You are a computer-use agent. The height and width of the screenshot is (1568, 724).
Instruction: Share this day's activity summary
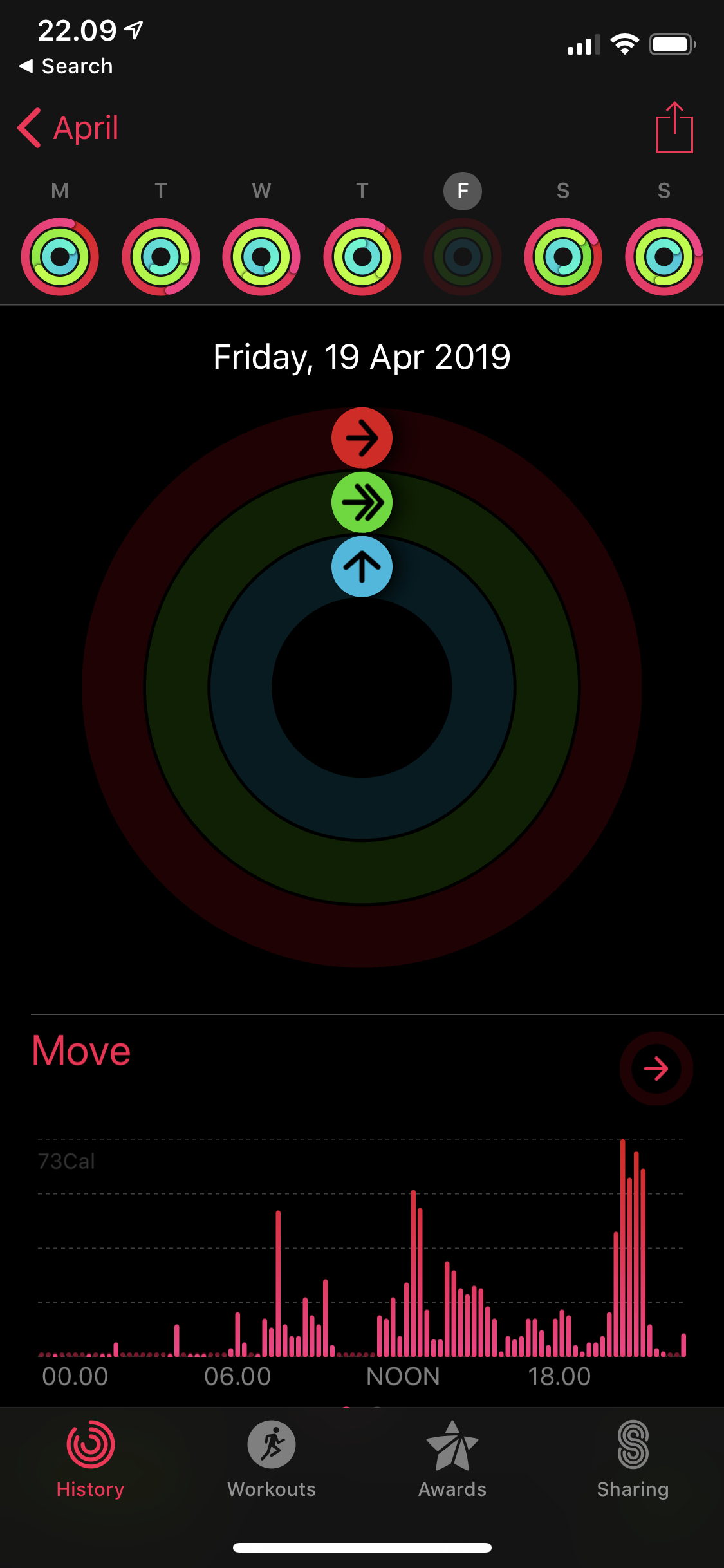tap(674, 127)
